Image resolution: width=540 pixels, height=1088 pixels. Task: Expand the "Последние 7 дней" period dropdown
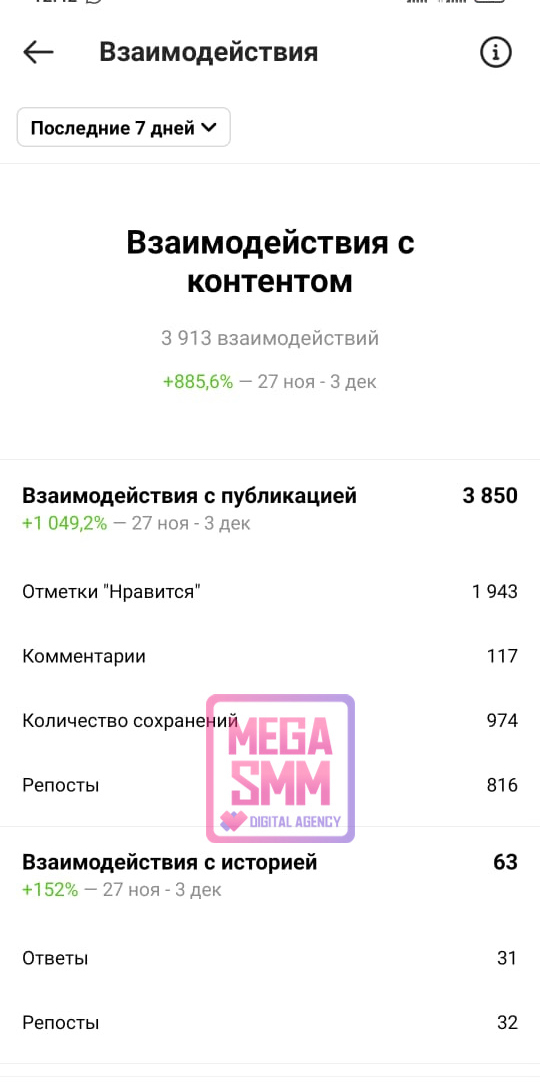point(124,128)
